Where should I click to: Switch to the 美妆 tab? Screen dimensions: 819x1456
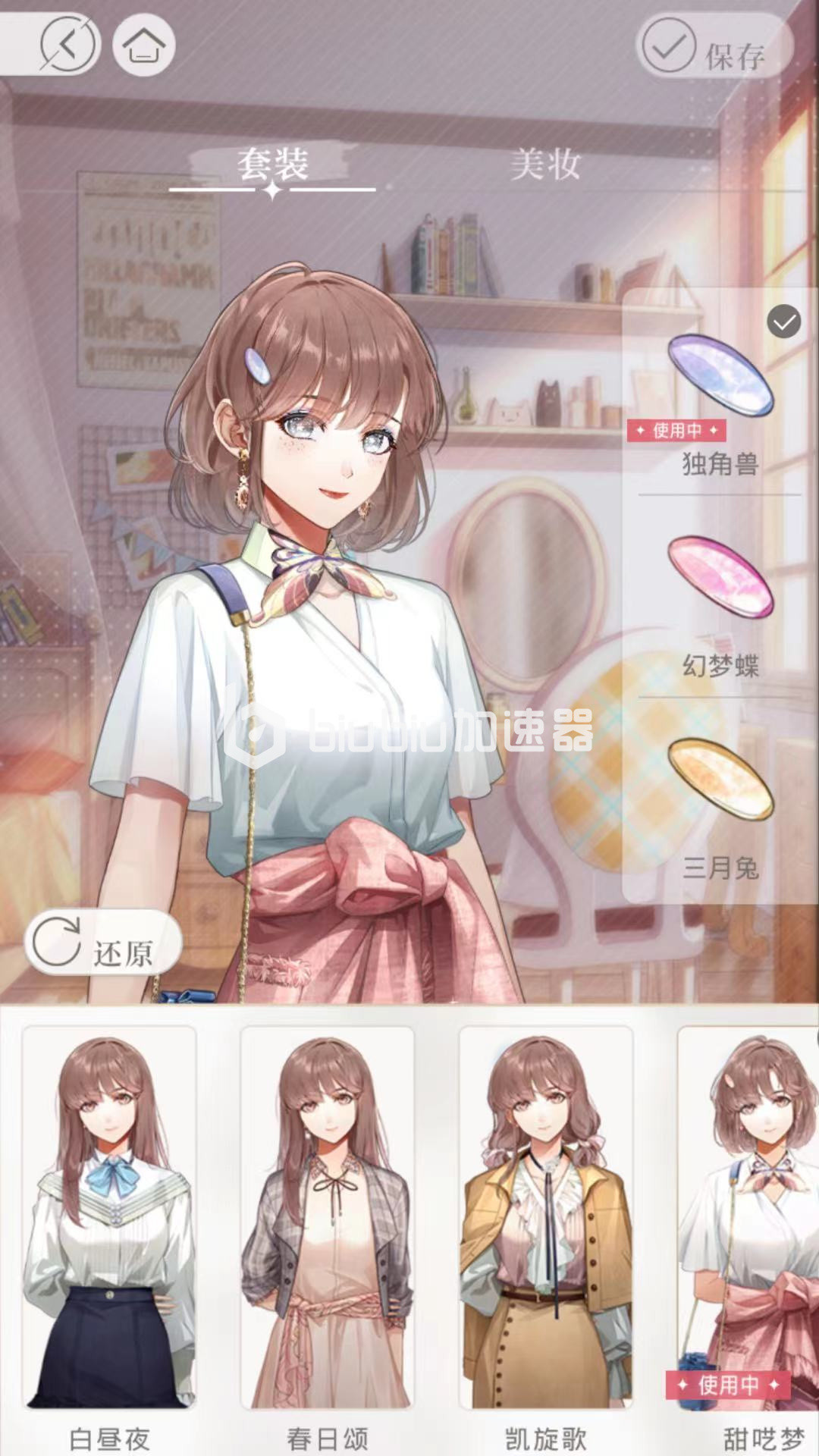click(x=545, y=165)
